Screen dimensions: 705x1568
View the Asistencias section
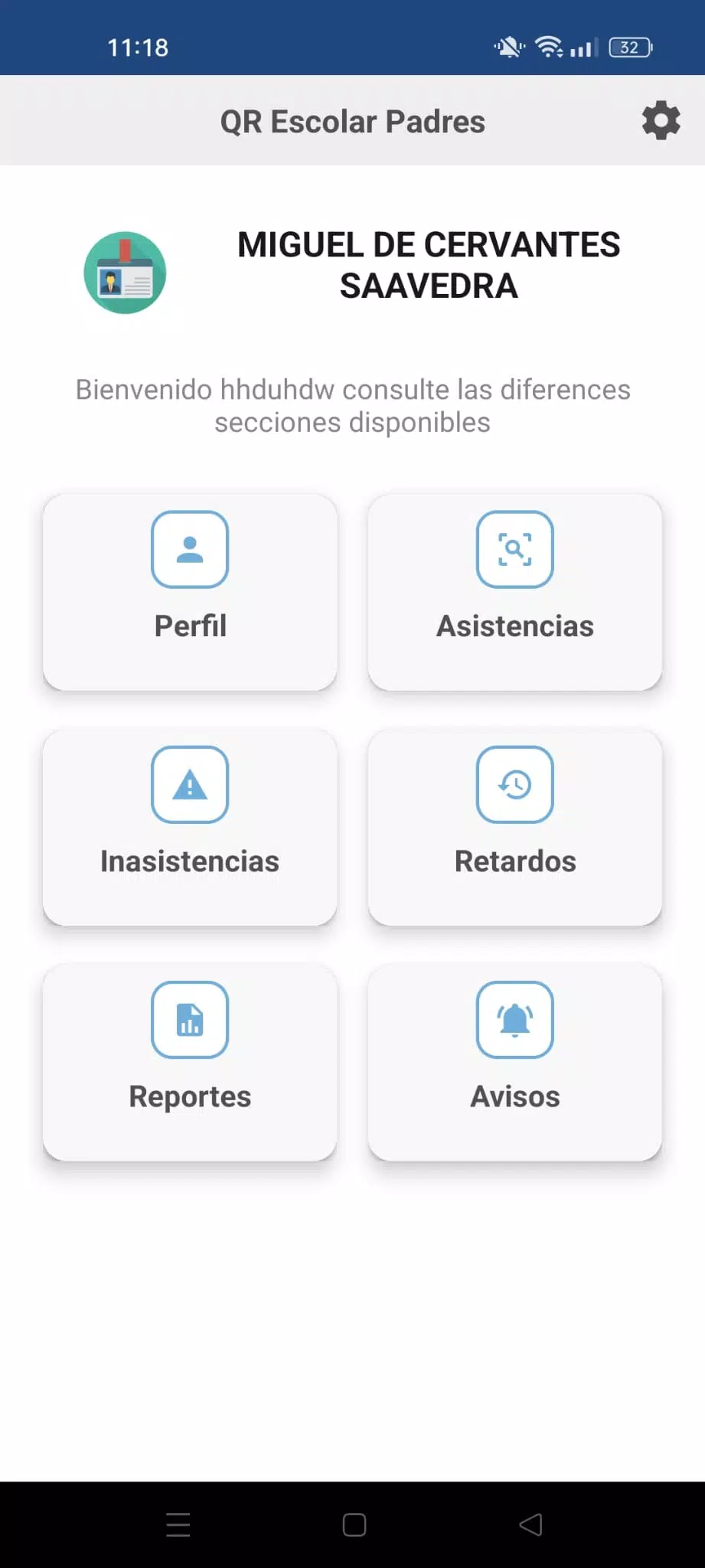coord(515,592)
